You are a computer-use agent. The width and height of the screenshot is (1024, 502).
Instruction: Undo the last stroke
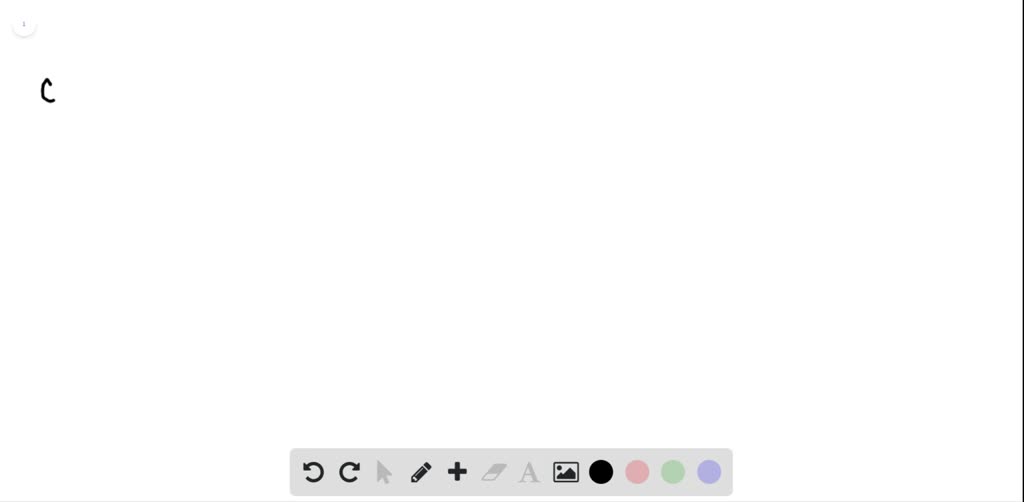tap(313, 472)
